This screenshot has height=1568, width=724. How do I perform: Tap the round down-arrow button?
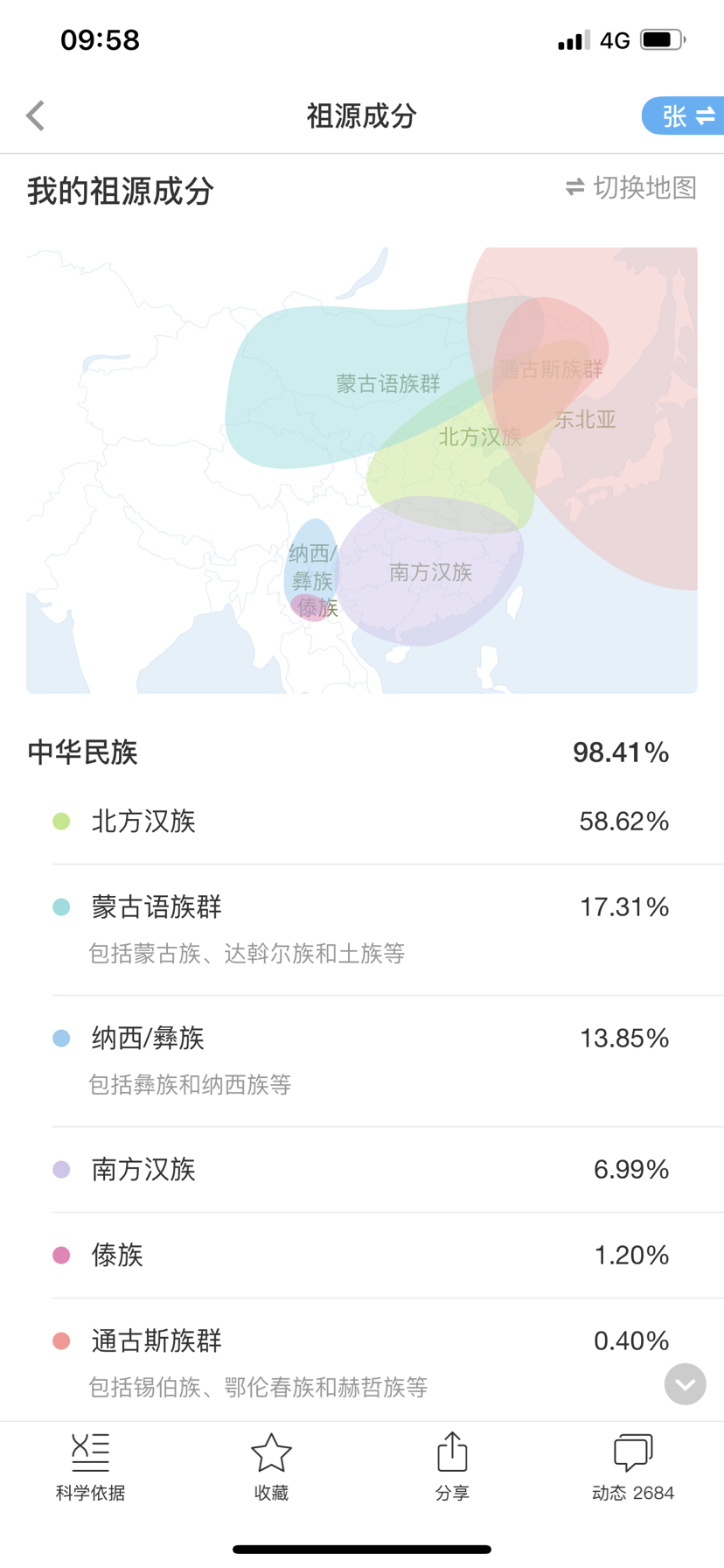[x=686, y=1384]
